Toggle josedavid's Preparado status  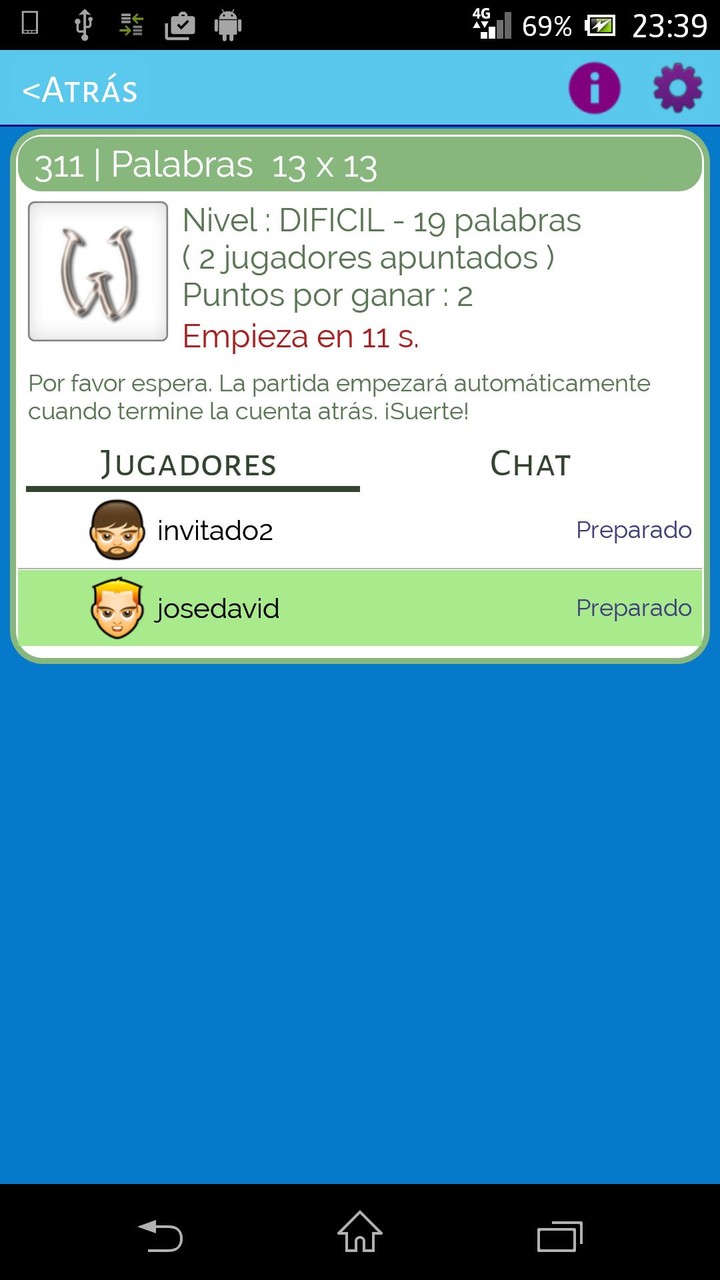tap(633, 608)
